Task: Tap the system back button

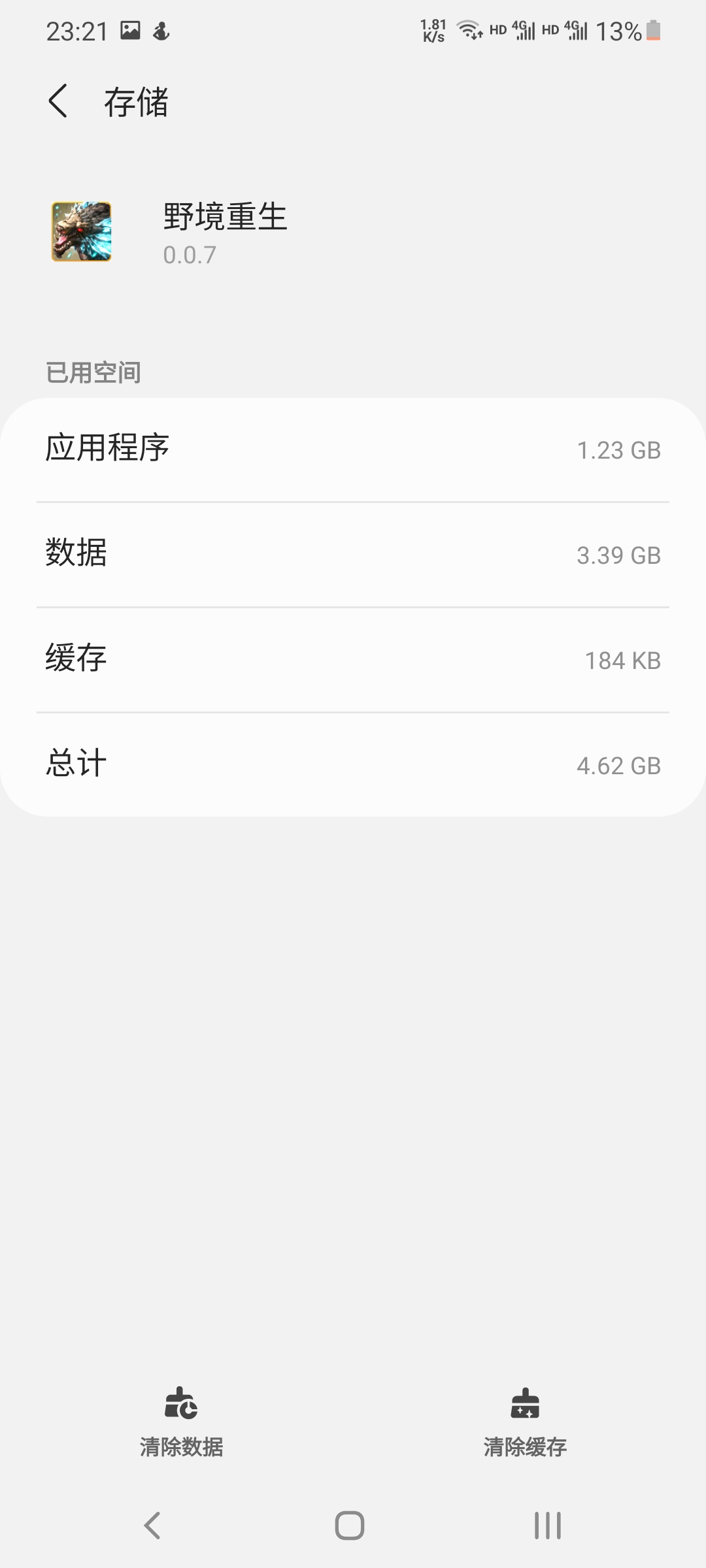Action: pyautogui.click(x=152, y=1526)
